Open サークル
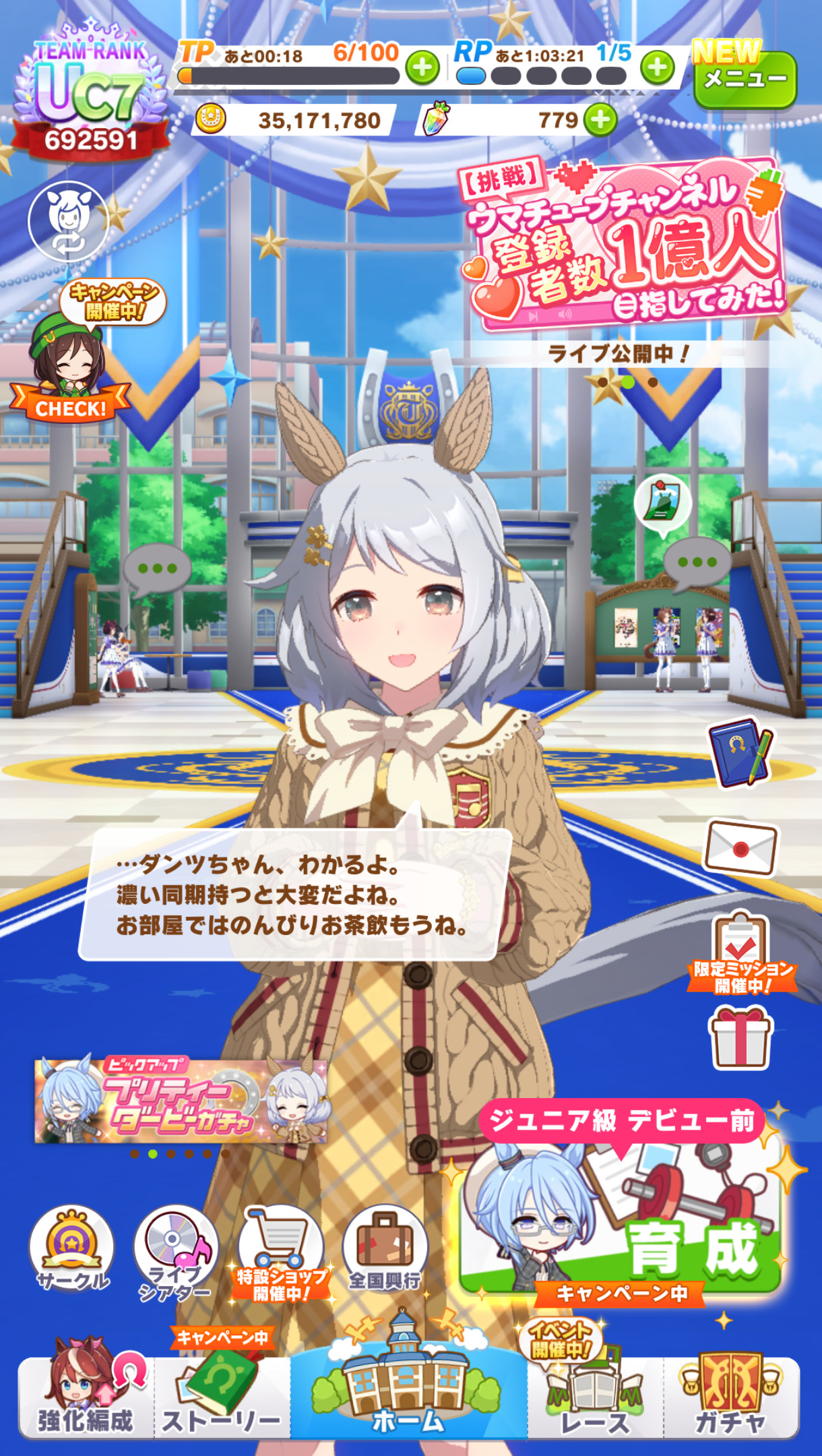 point(71,1247)
